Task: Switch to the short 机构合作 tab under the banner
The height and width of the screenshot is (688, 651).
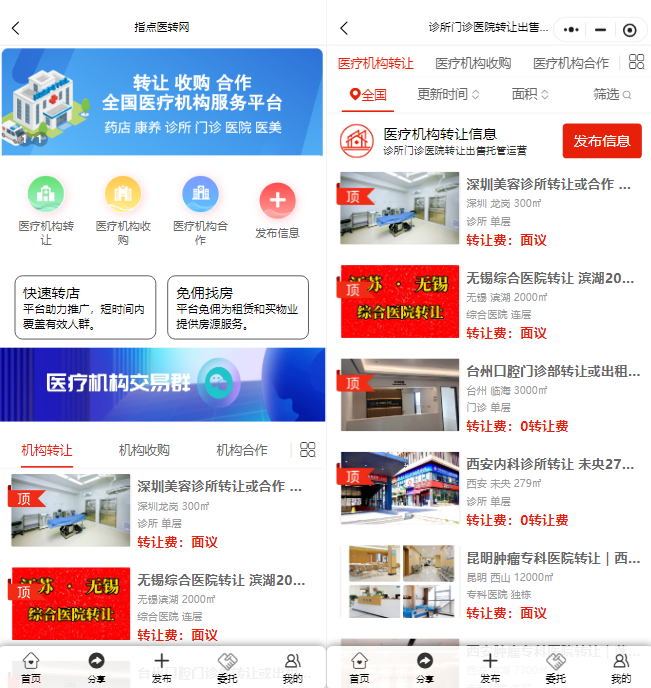Action: tap(242, 450)
